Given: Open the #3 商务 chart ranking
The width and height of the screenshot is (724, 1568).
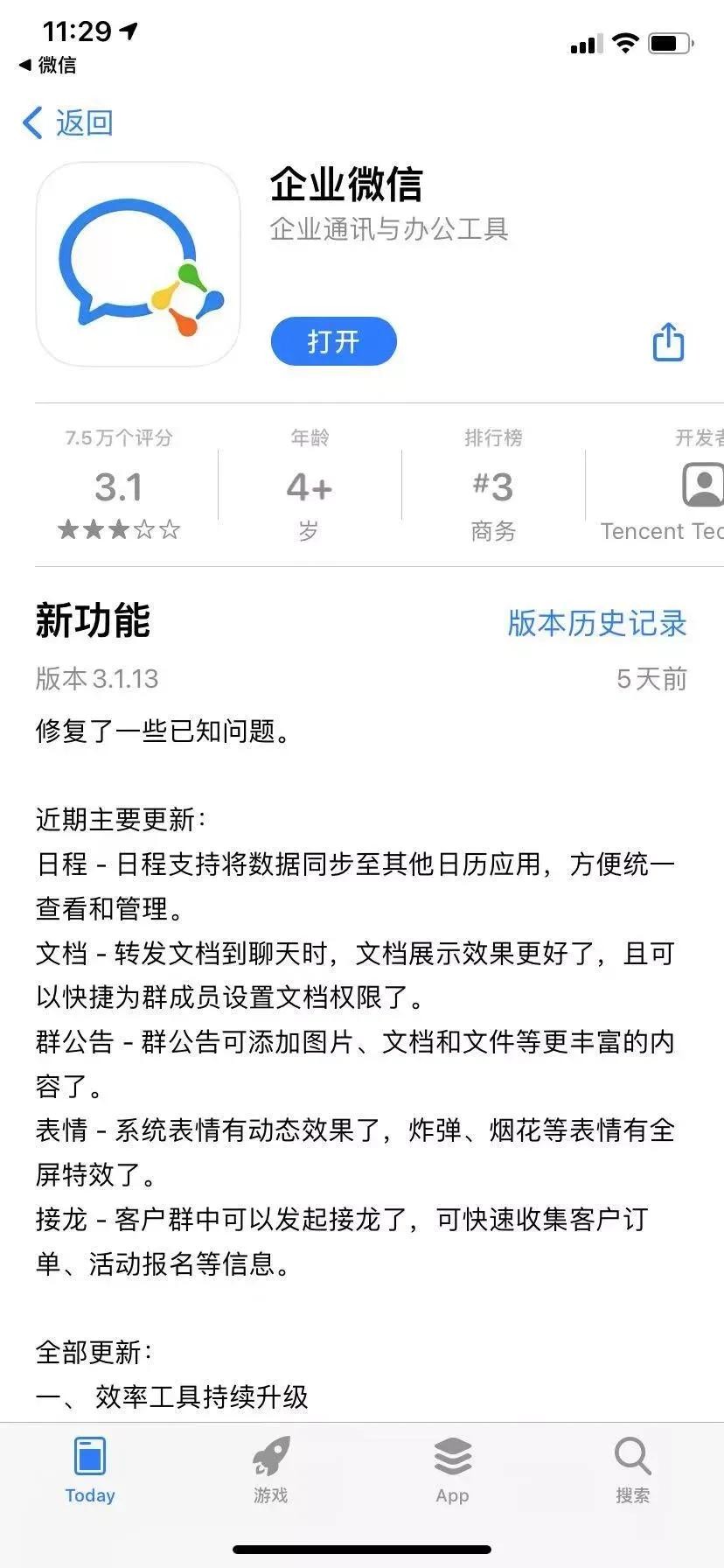Looking at the screenshot, I should coord(493,486).
